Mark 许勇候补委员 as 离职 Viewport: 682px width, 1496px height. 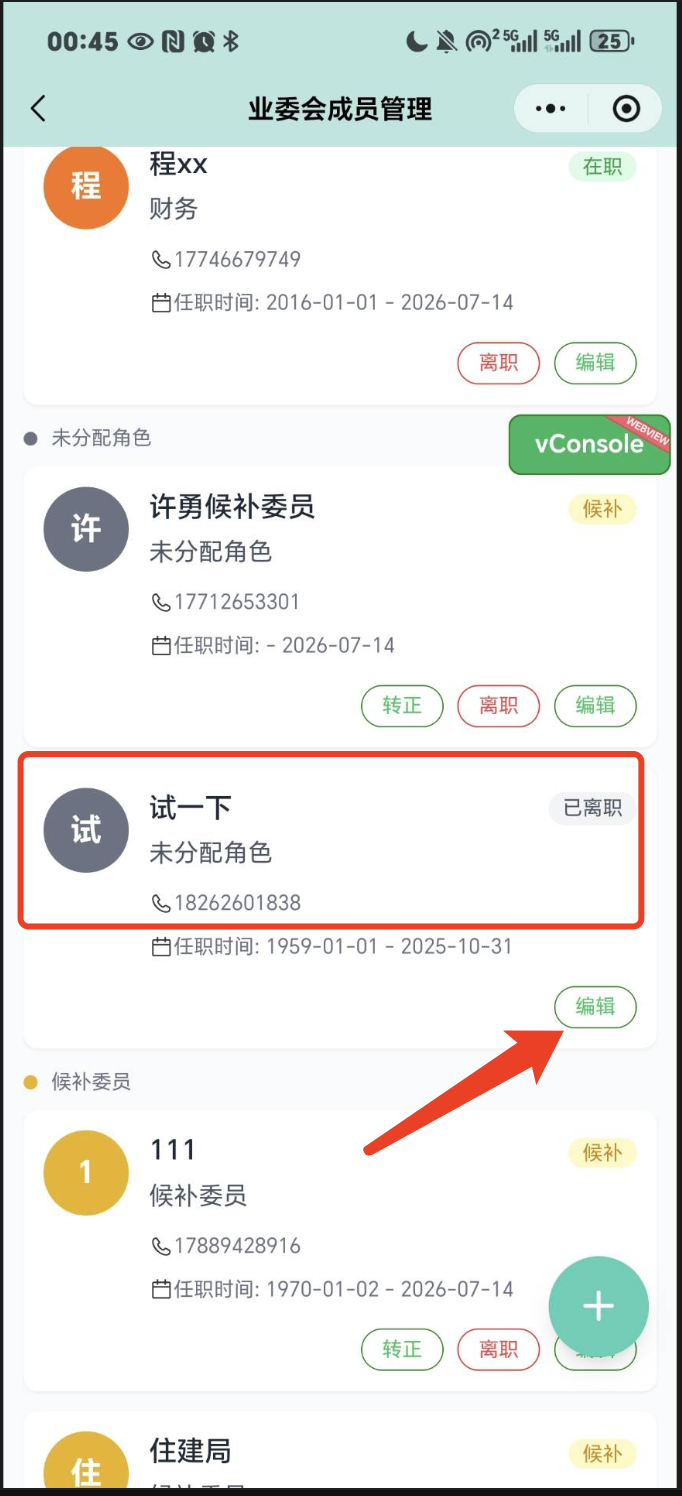point(498,706)
